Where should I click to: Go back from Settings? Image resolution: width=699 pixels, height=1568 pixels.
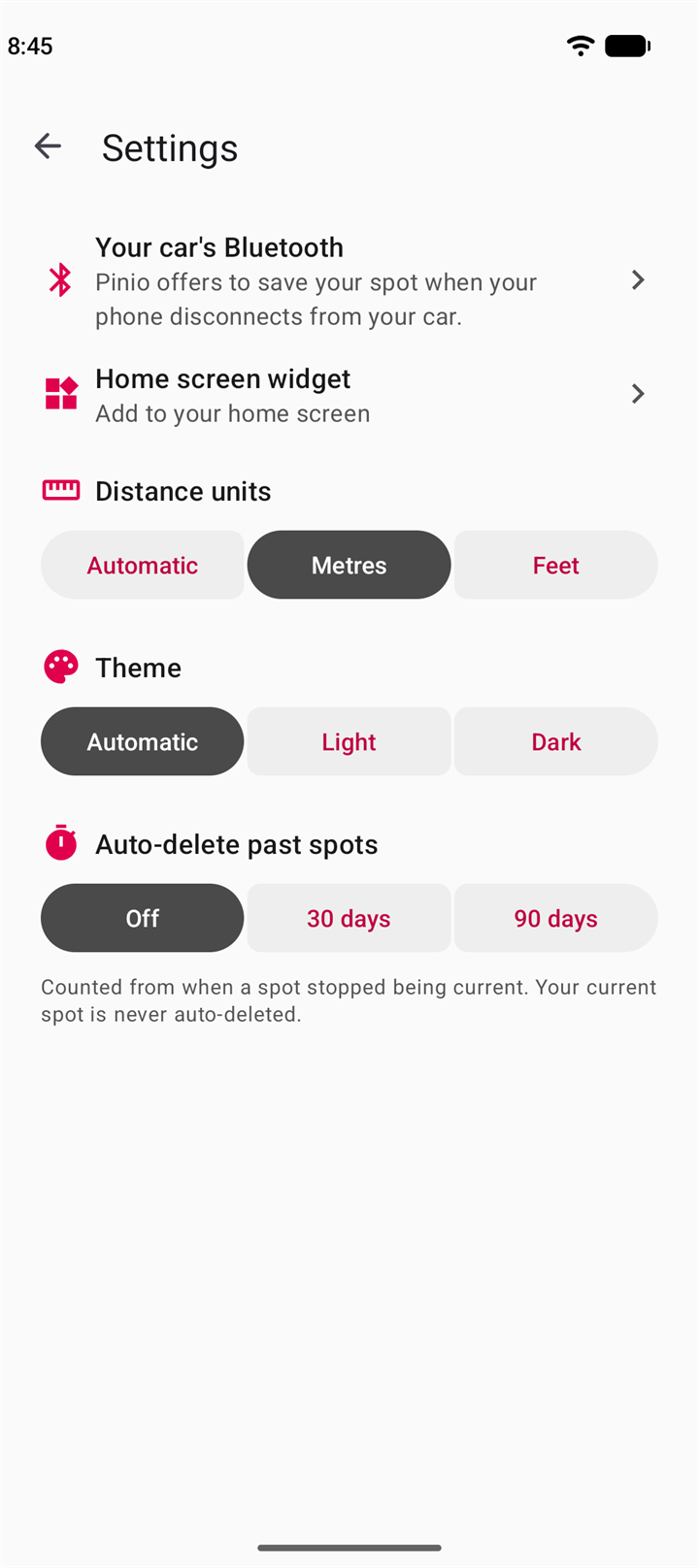coord(48,147)
